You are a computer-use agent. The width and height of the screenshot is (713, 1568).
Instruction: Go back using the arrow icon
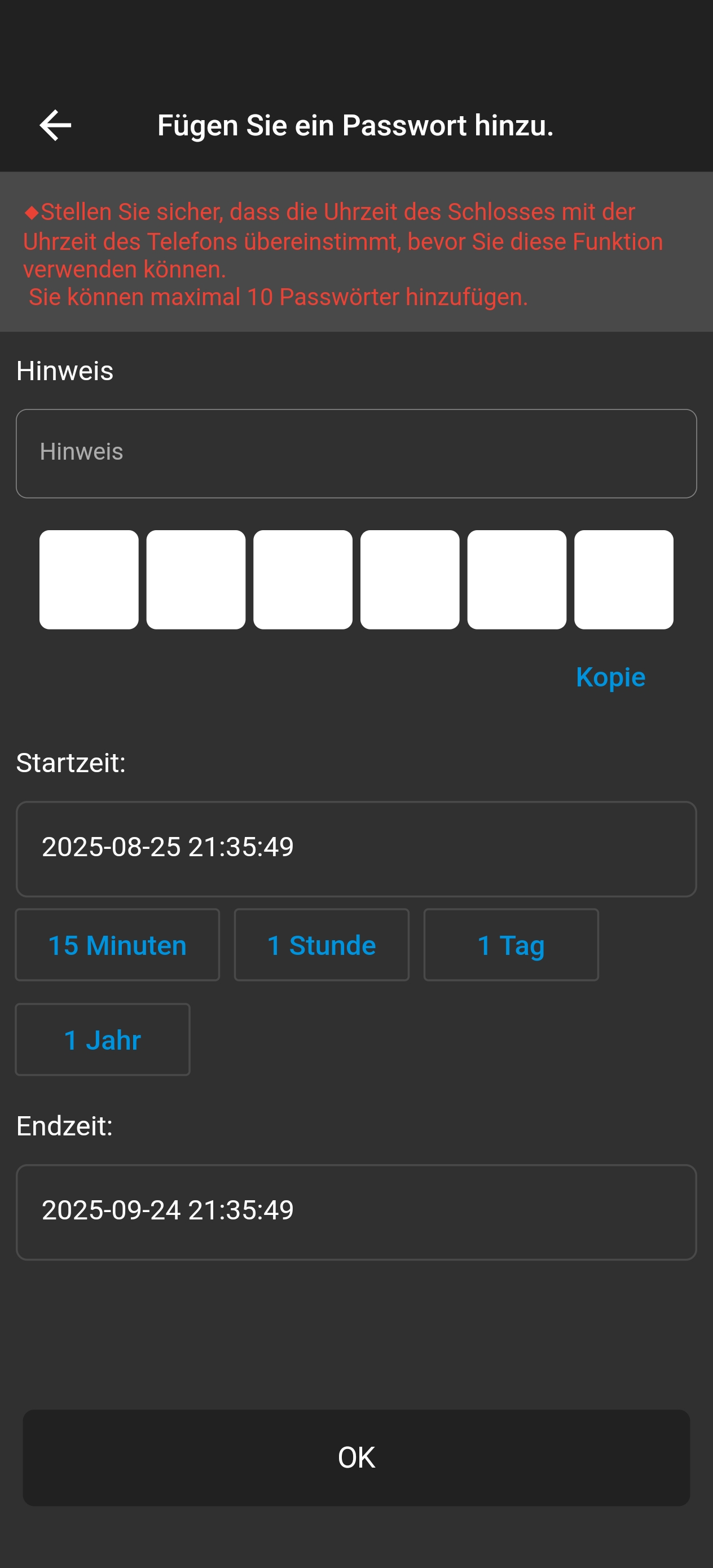55,125
